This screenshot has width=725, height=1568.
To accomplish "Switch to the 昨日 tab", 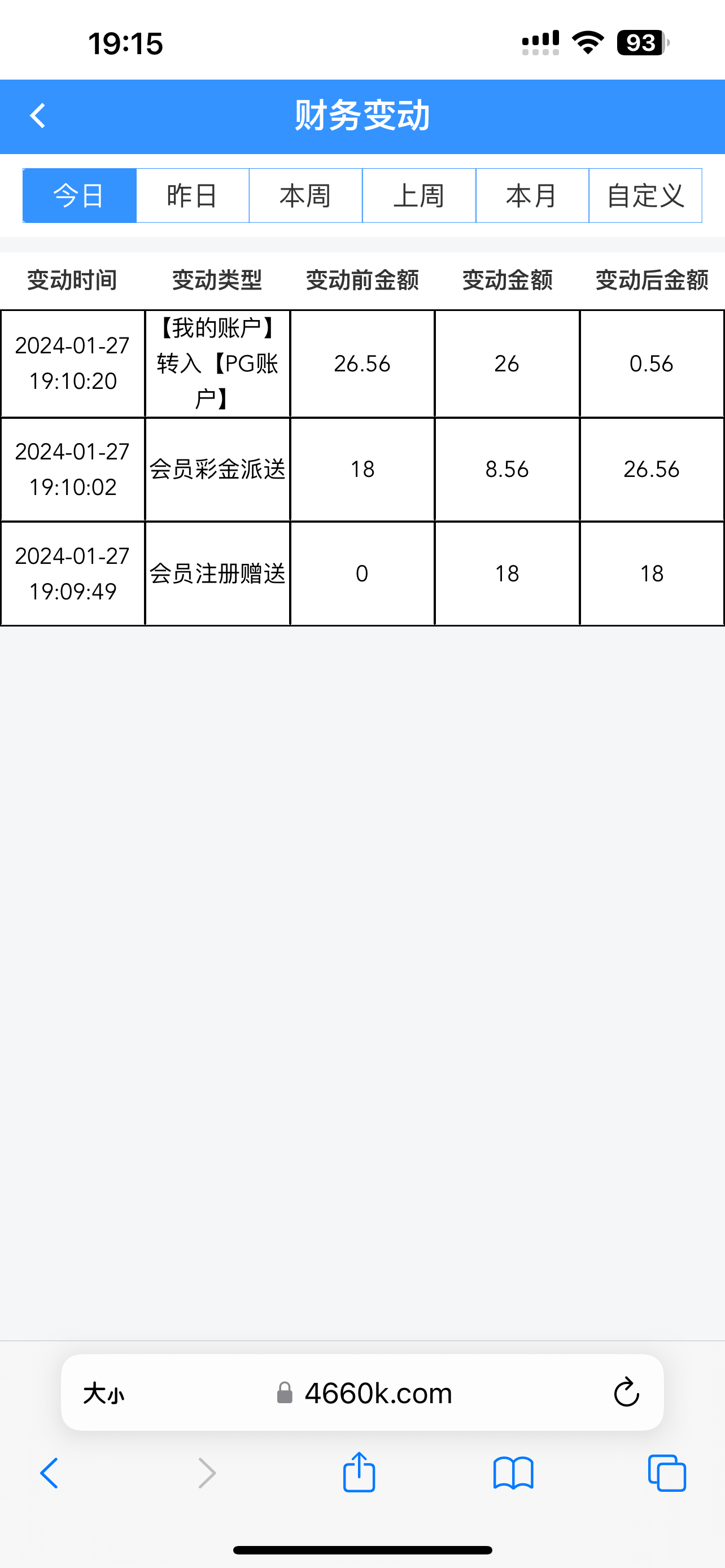I will pyautogui.click(x=193, y=195).
